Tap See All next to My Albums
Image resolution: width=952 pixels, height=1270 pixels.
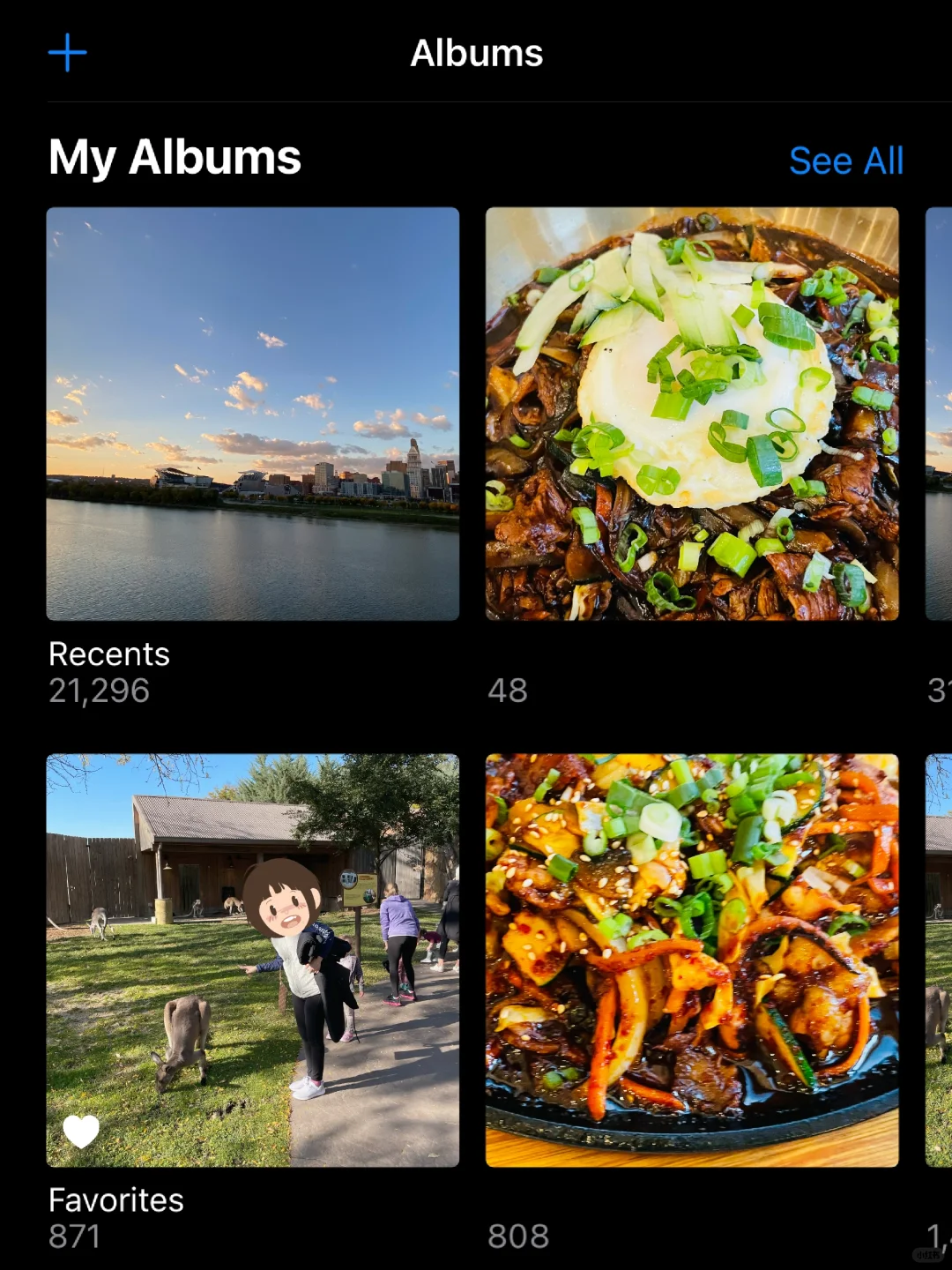click(845, 161)
